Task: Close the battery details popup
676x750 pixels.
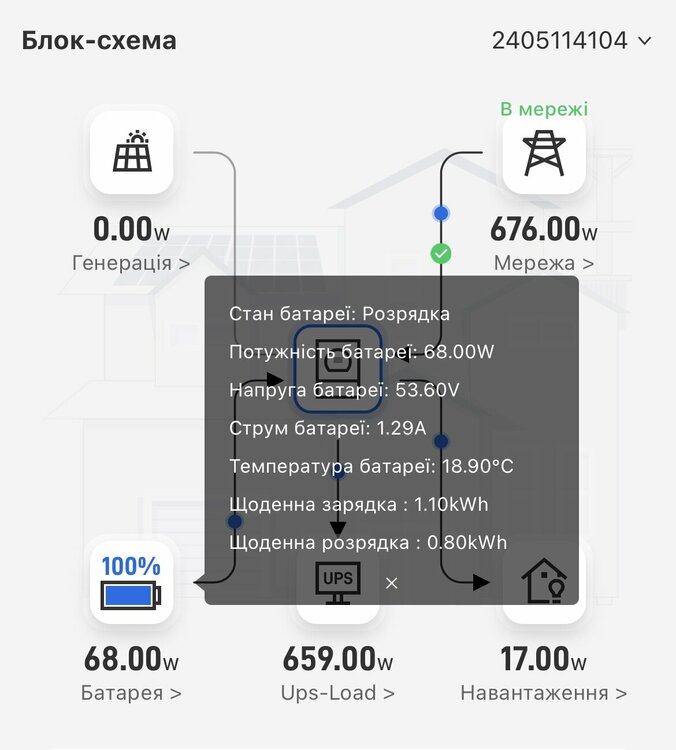Action: (x=392, y=583)
